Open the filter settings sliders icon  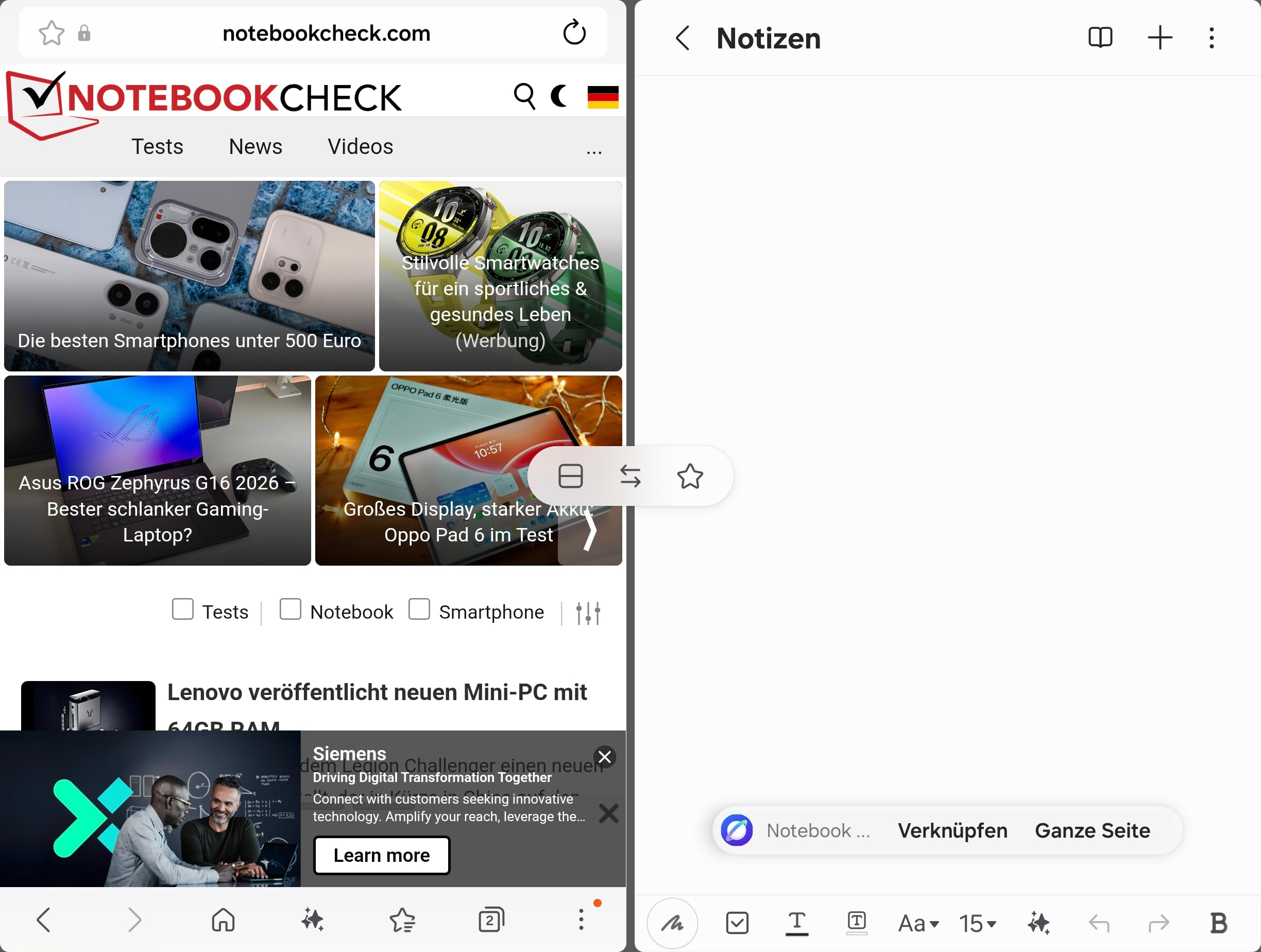pos(588,613)
